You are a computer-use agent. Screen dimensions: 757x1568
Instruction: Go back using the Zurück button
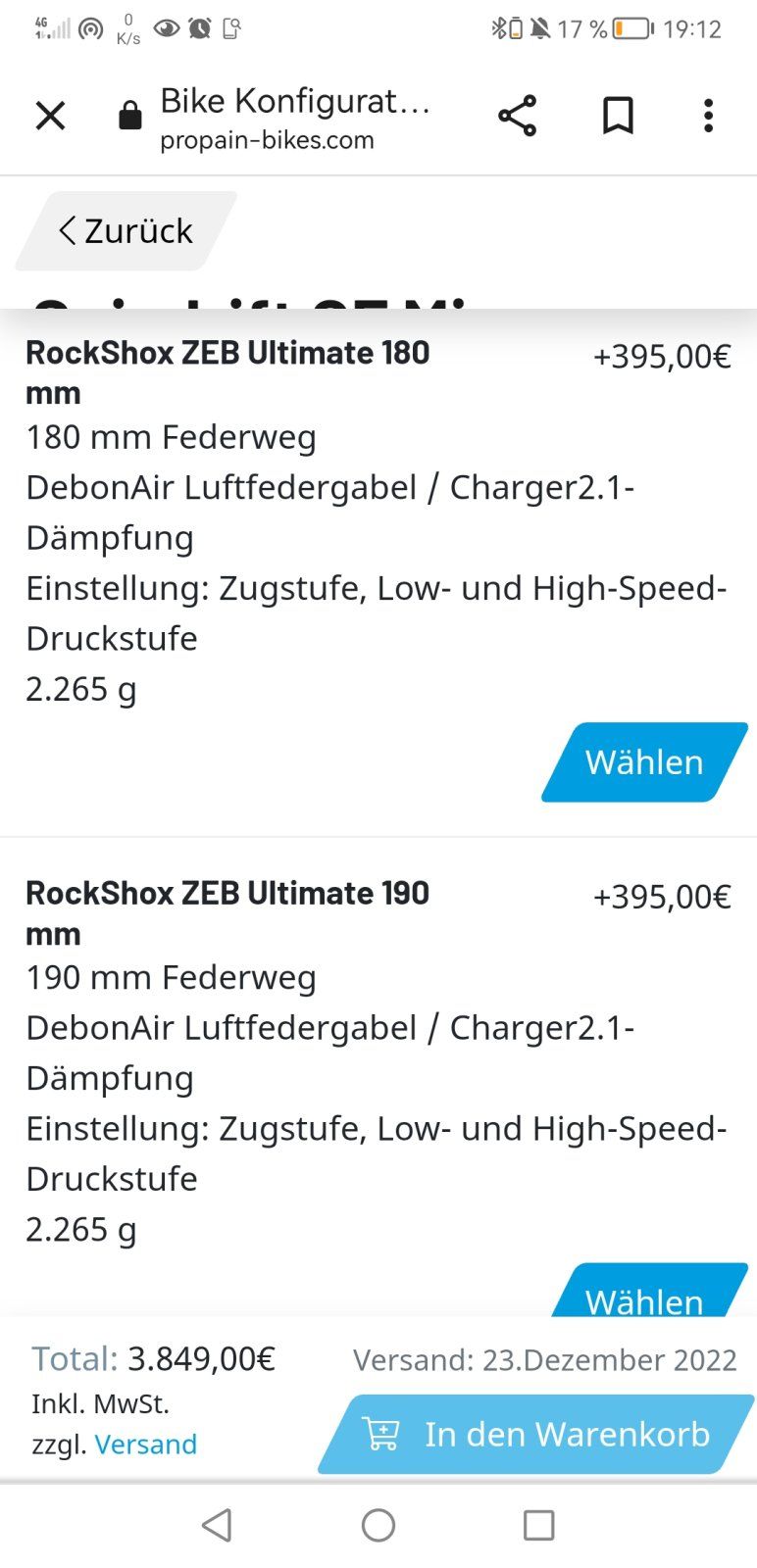(x=126, y=231)
